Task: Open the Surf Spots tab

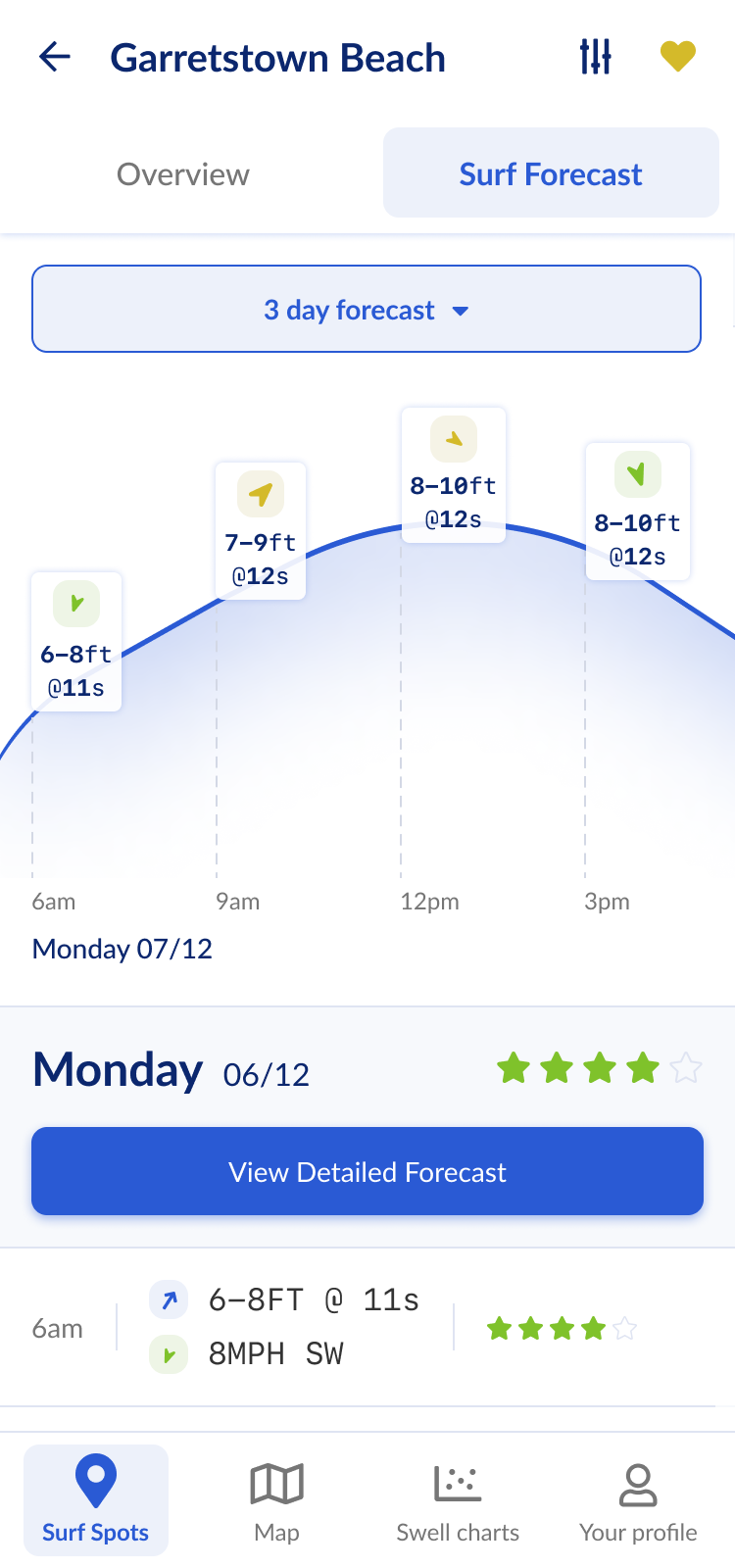Action: point(96,1499)
